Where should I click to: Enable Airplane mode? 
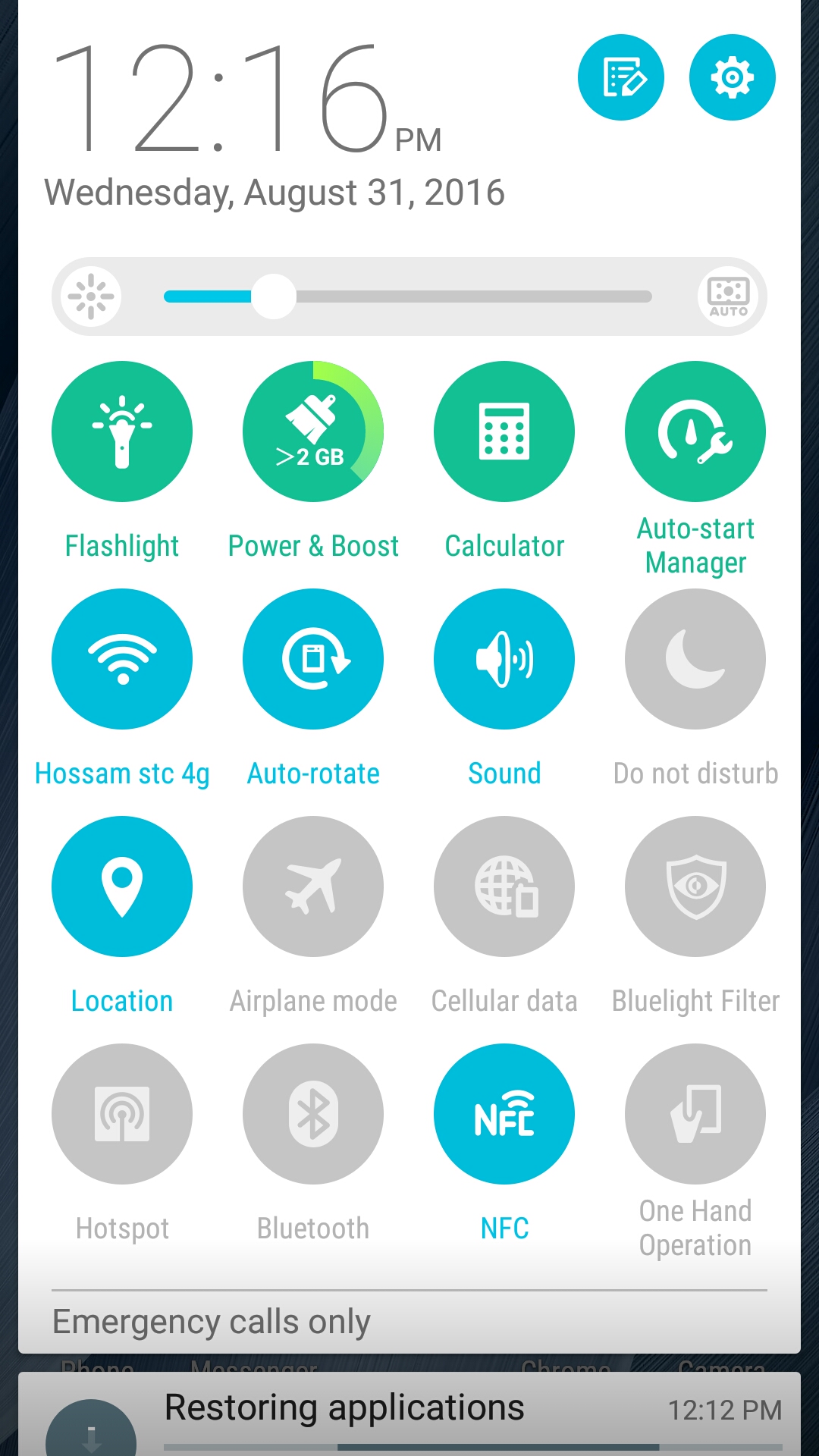tap(313, 886)
